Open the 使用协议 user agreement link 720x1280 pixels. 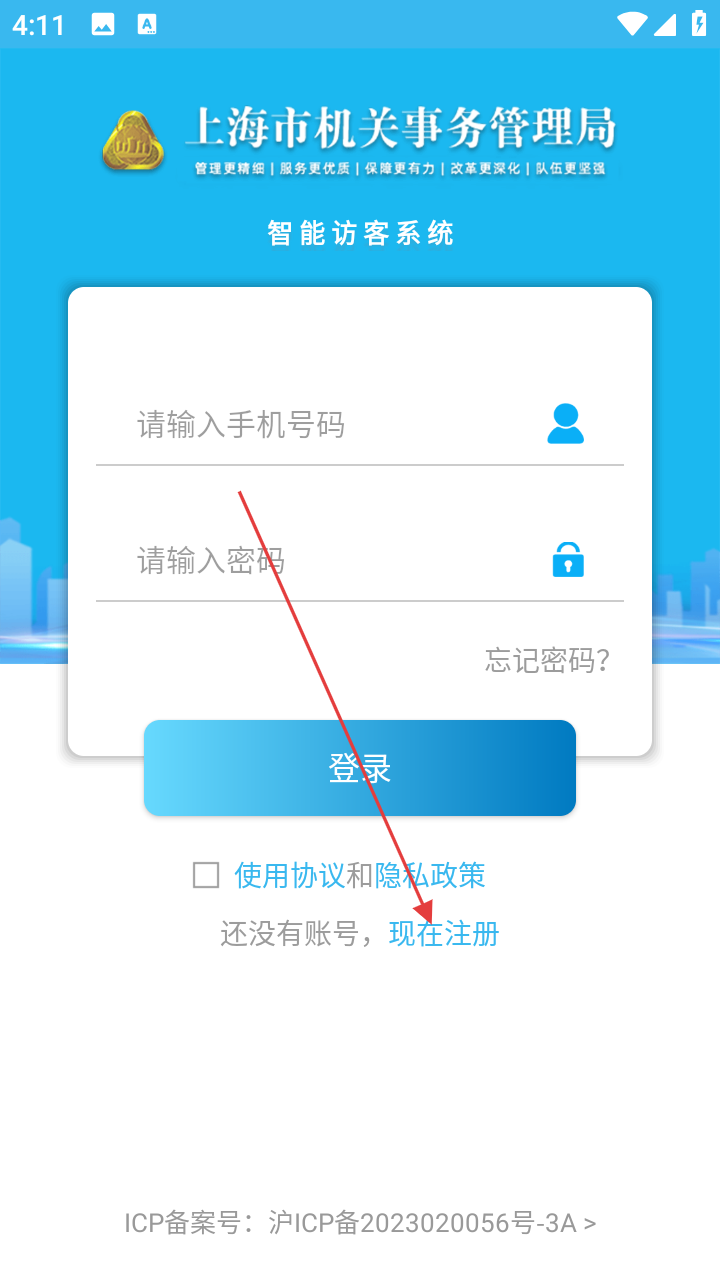(x=290, y=876)
